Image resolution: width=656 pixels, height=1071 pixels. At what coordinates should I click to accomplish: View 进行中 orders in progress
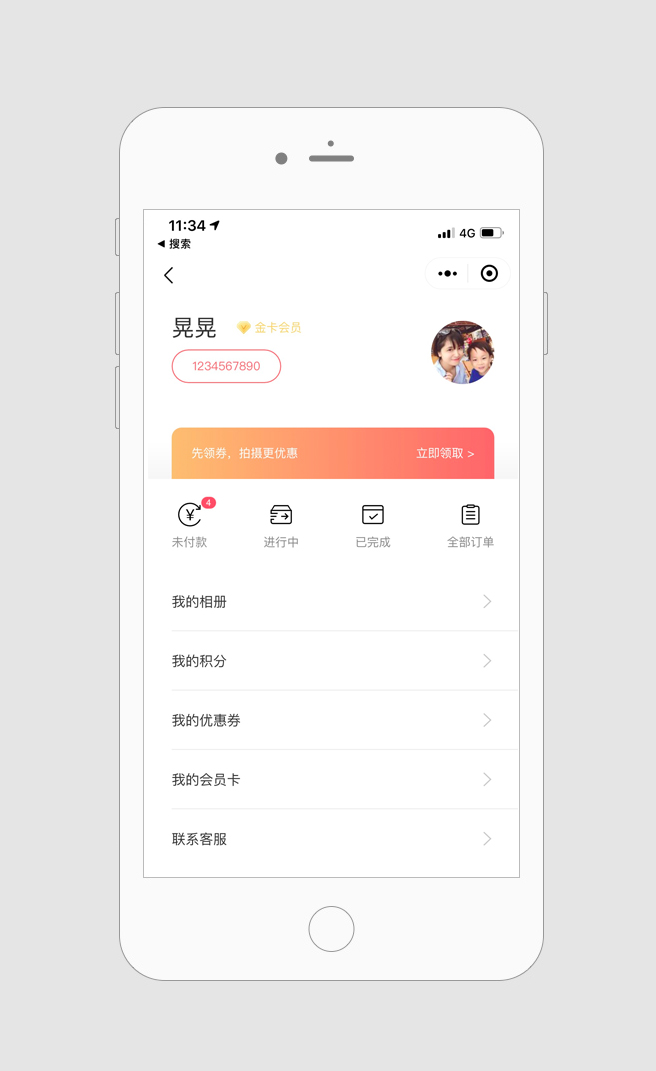[x=281, y=524]
